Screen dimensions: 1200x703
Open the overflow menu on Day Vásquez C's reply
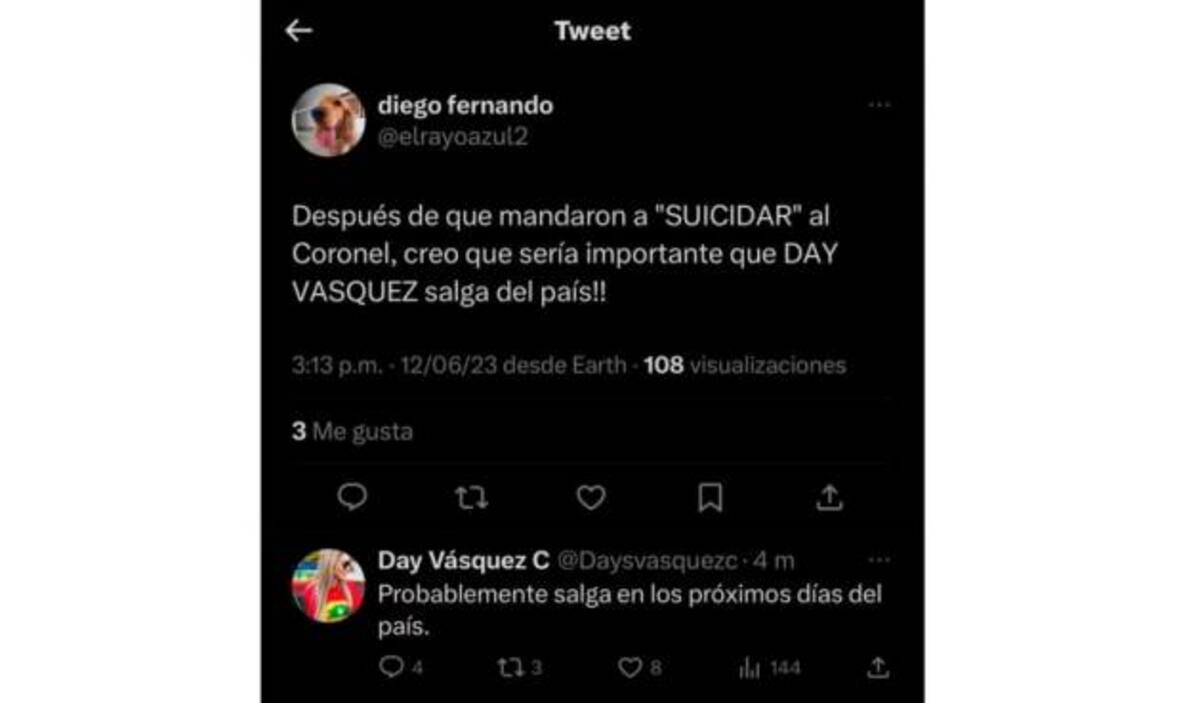(879, 560)
